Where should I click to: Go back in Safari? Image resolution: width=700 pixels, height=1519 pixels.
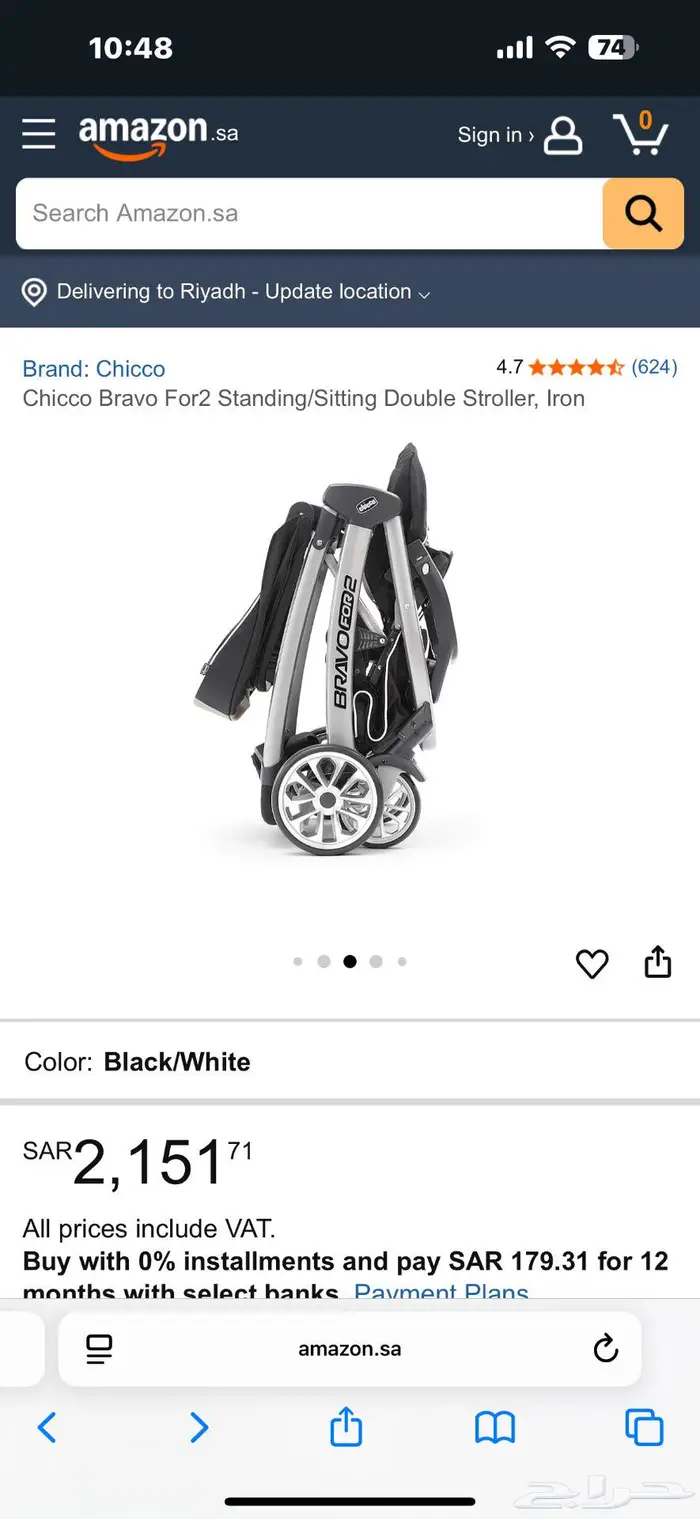(x=46, y=1427)
